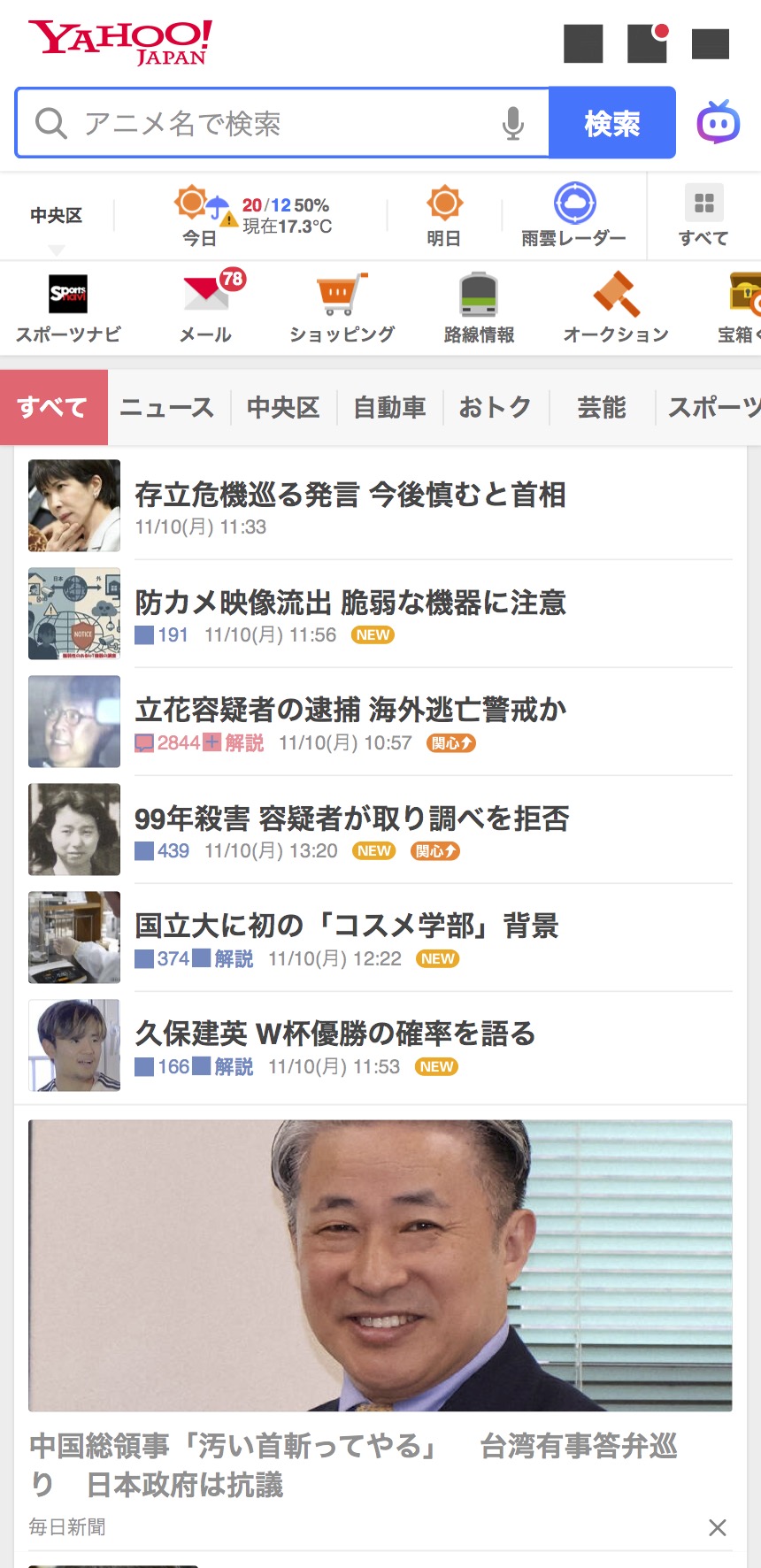Image resolution: width=761 pixels, height=1568 pixels.
Task: Tap the アニメ名で検索 search field
Action: 265,124
